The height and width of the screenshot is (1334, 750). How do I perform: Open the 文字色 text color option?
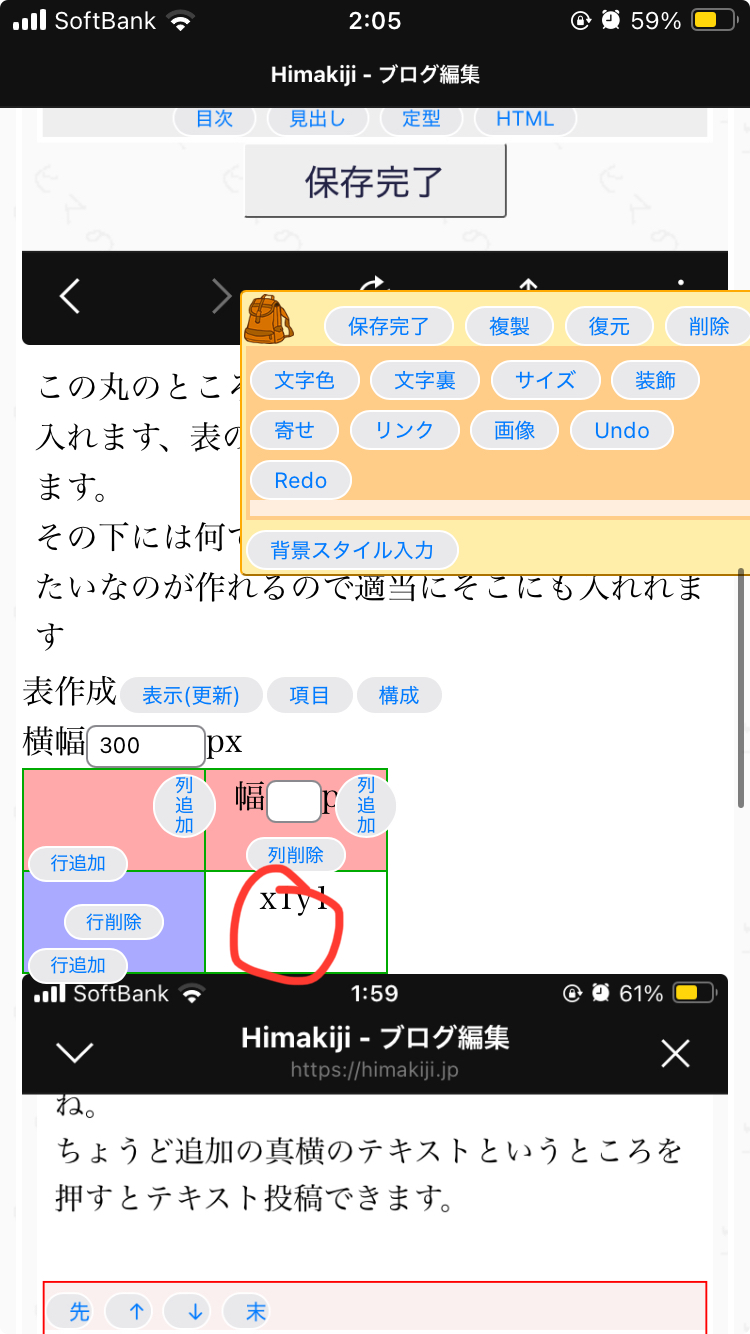tap(304, 380)
